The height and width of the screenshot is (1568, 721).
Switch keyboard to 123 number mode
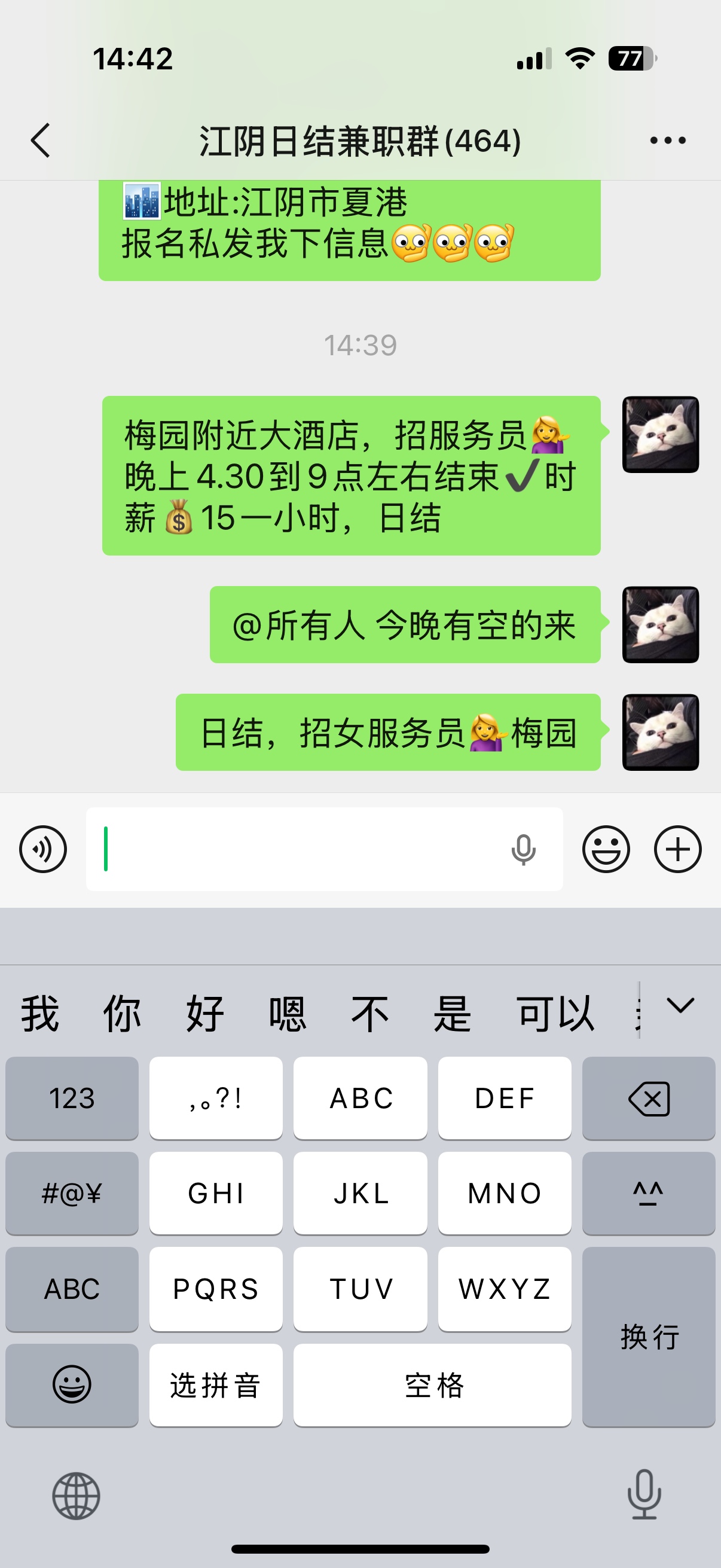[72, 1098]
